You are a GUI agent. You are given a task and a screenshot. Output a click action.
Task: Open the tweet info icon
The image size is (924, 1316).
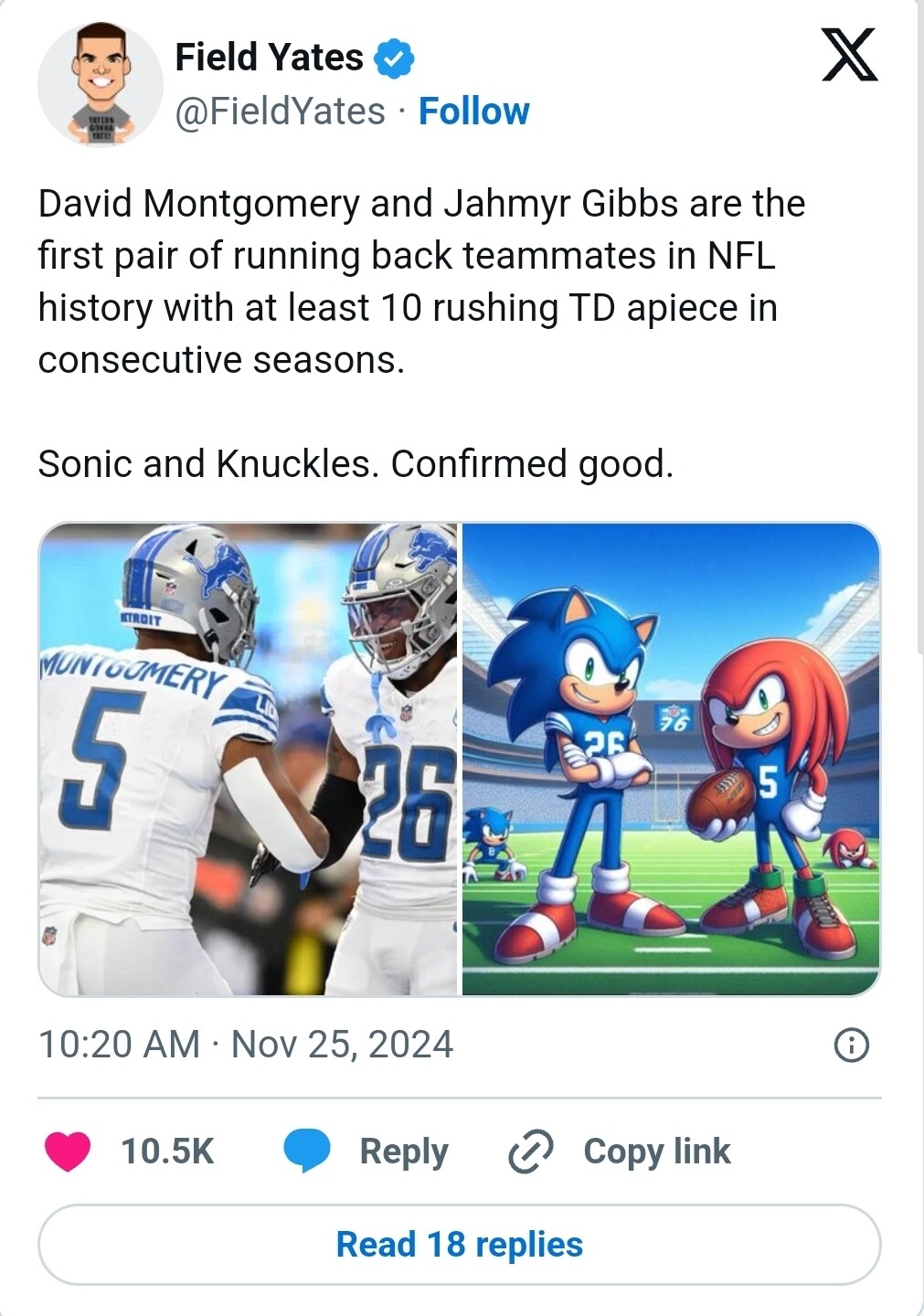(x=852, y=1045)
